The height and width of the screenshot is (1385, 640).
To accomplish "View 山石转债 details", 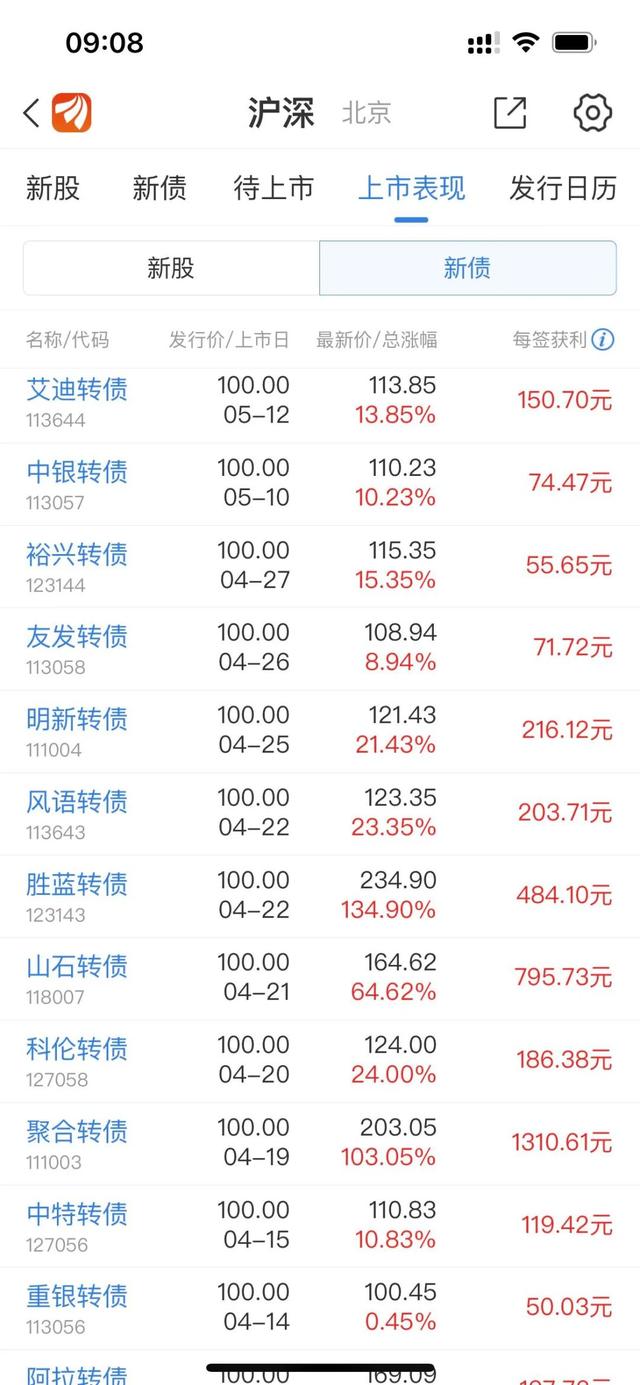I will click(x=77, y=967).
